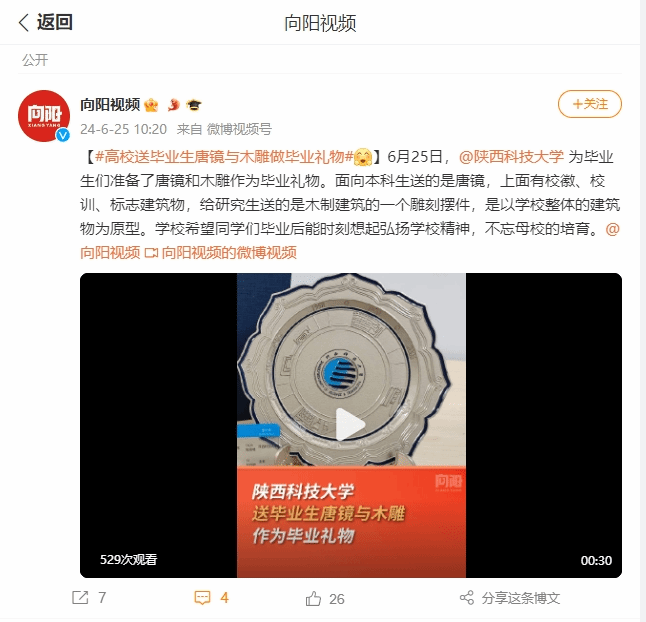
Task: Open the comments on this post
Action: tap(211, 598)
